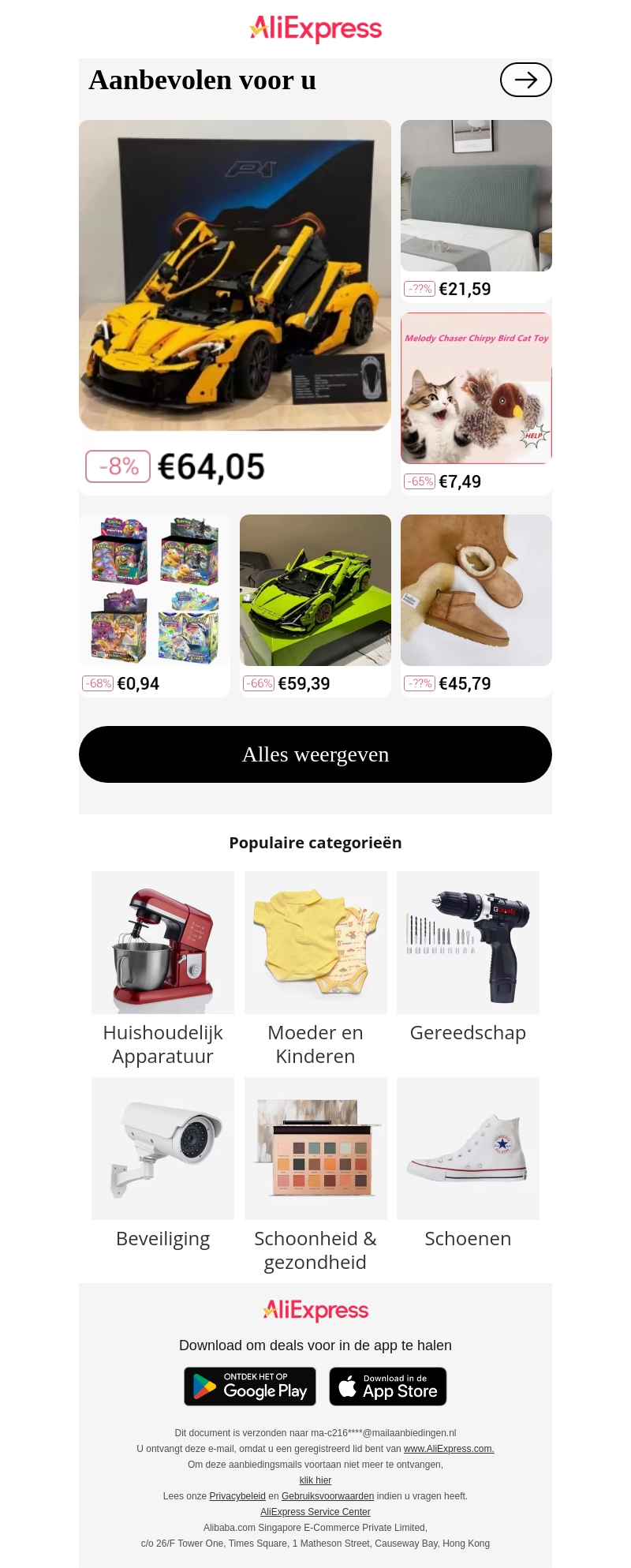Unsubscribe via the klik hier link
The image size is (631, 1568).
pos(315,1480)
